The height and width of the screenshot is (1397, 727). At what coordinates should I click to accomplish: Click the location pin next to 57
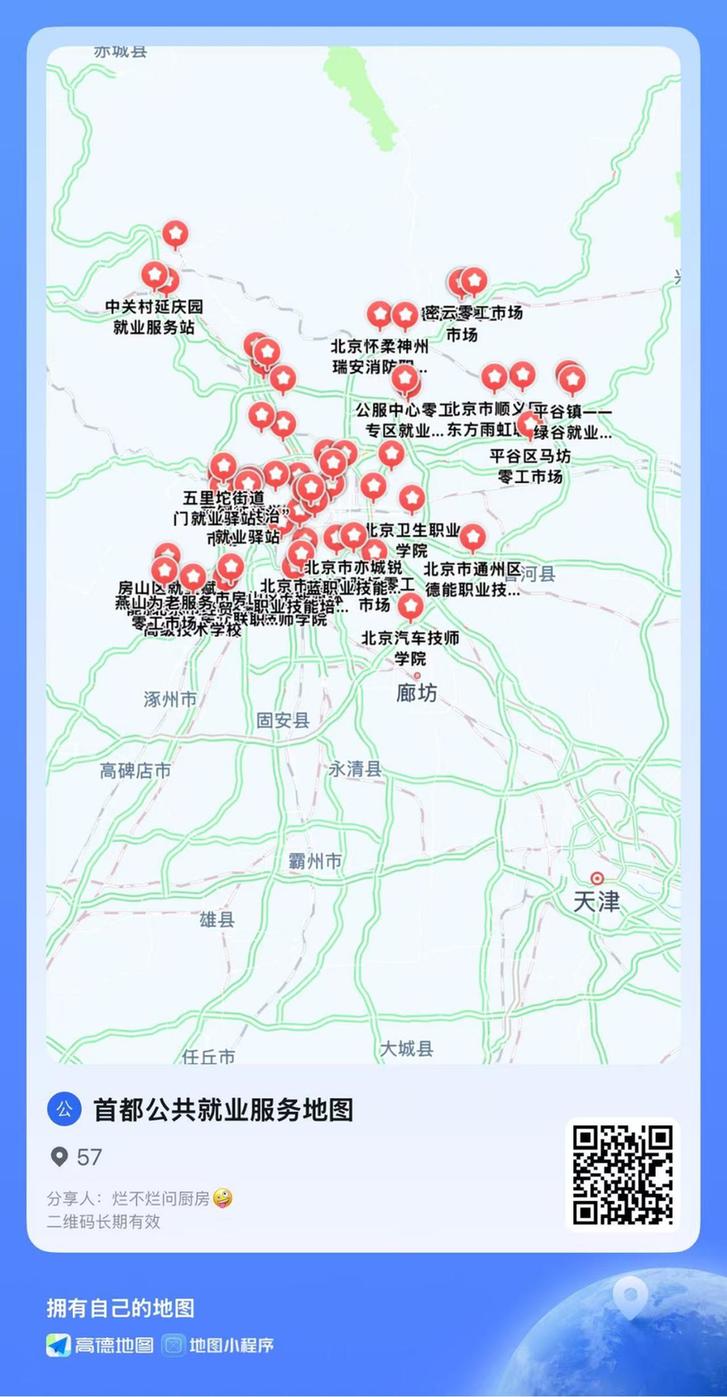point(58,1156)
